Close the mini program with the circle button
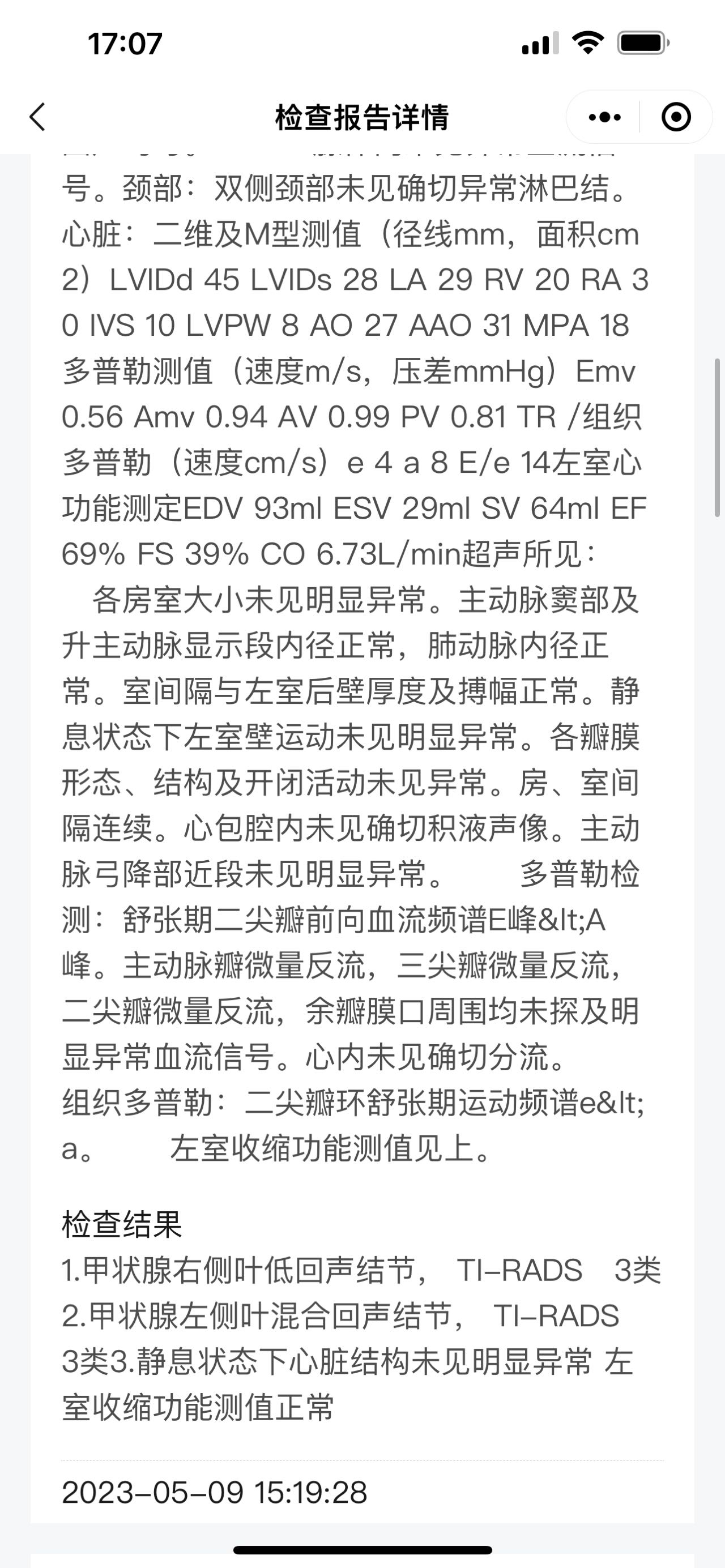 pyautogui.click(x=676, y=116)
